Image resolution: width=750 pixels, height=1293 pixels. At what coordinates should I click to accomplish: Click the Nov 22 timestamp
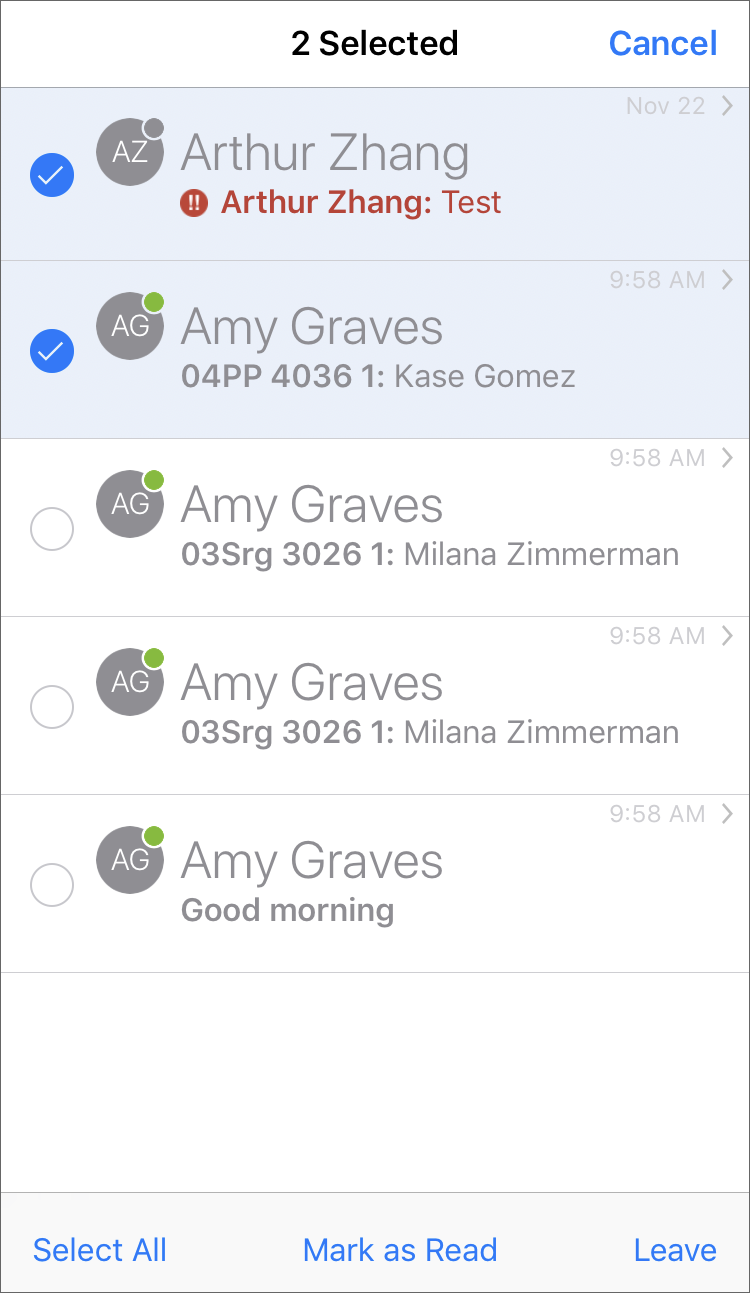pos(665,105)
